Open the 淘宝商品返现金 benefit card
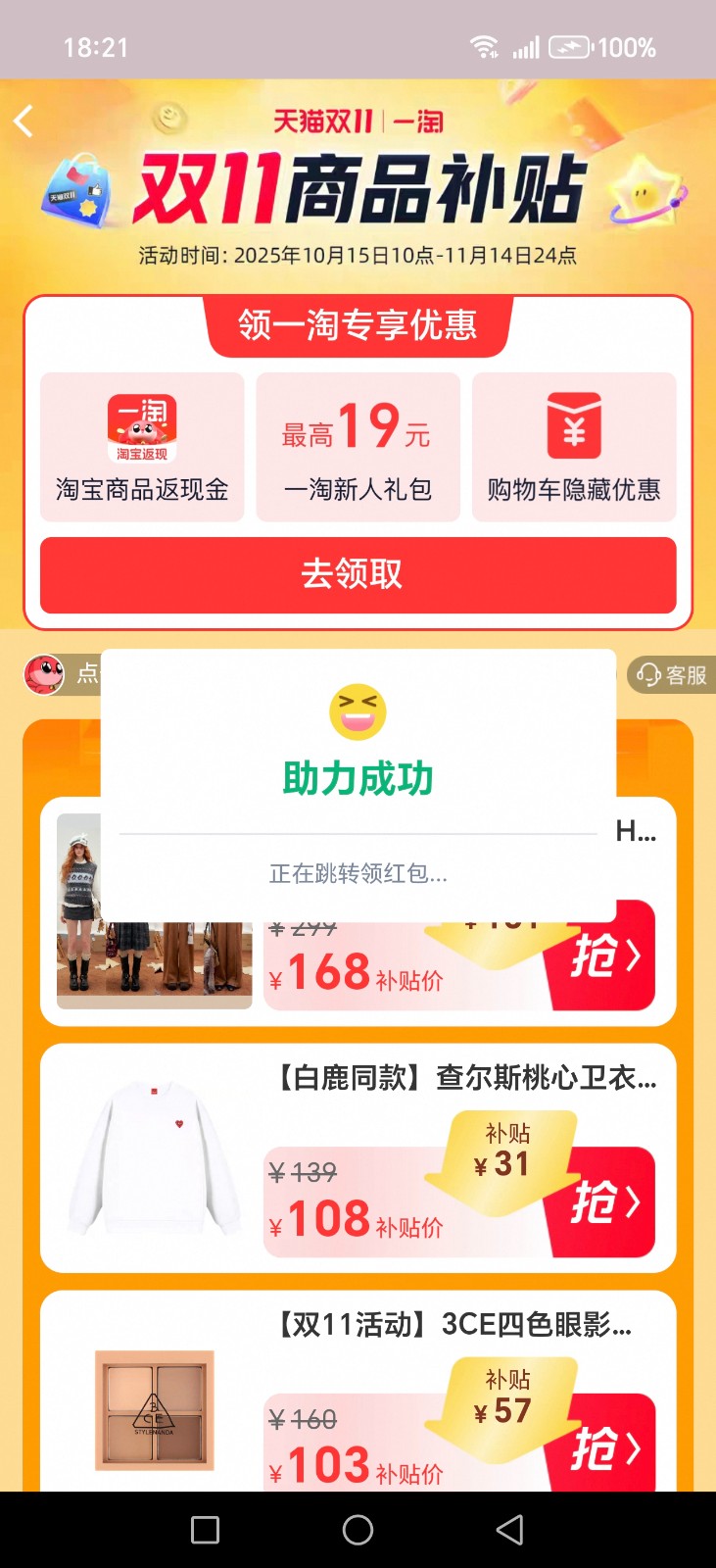The image size is (716, 1568). coord(142,447)
